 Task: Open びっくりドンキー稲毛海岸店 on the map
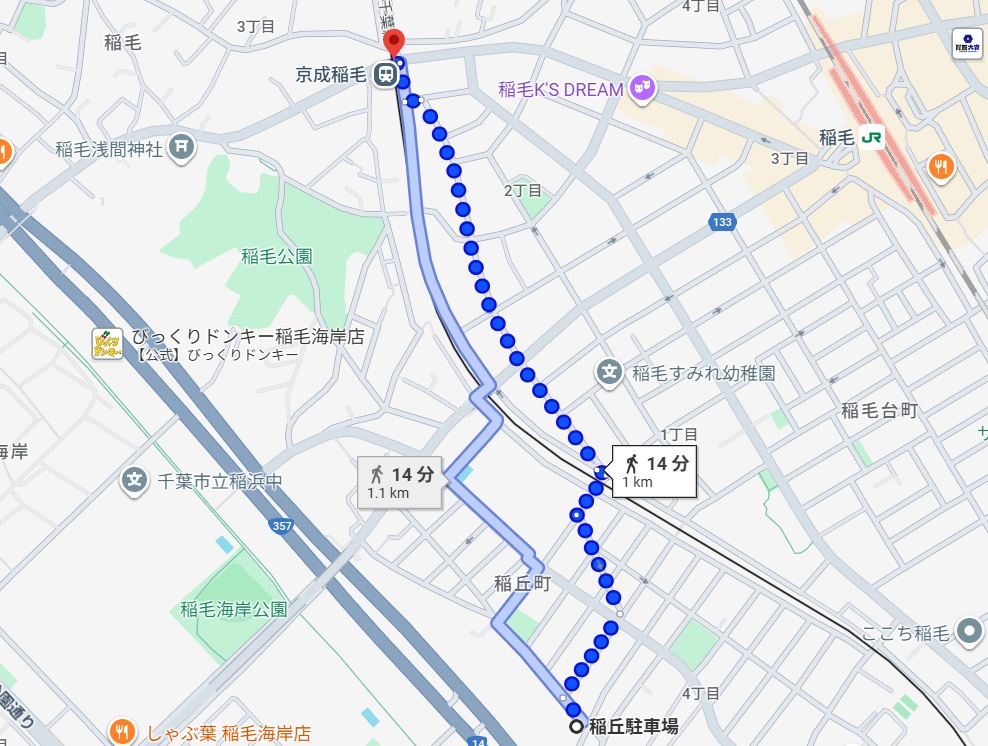(107, 344)
